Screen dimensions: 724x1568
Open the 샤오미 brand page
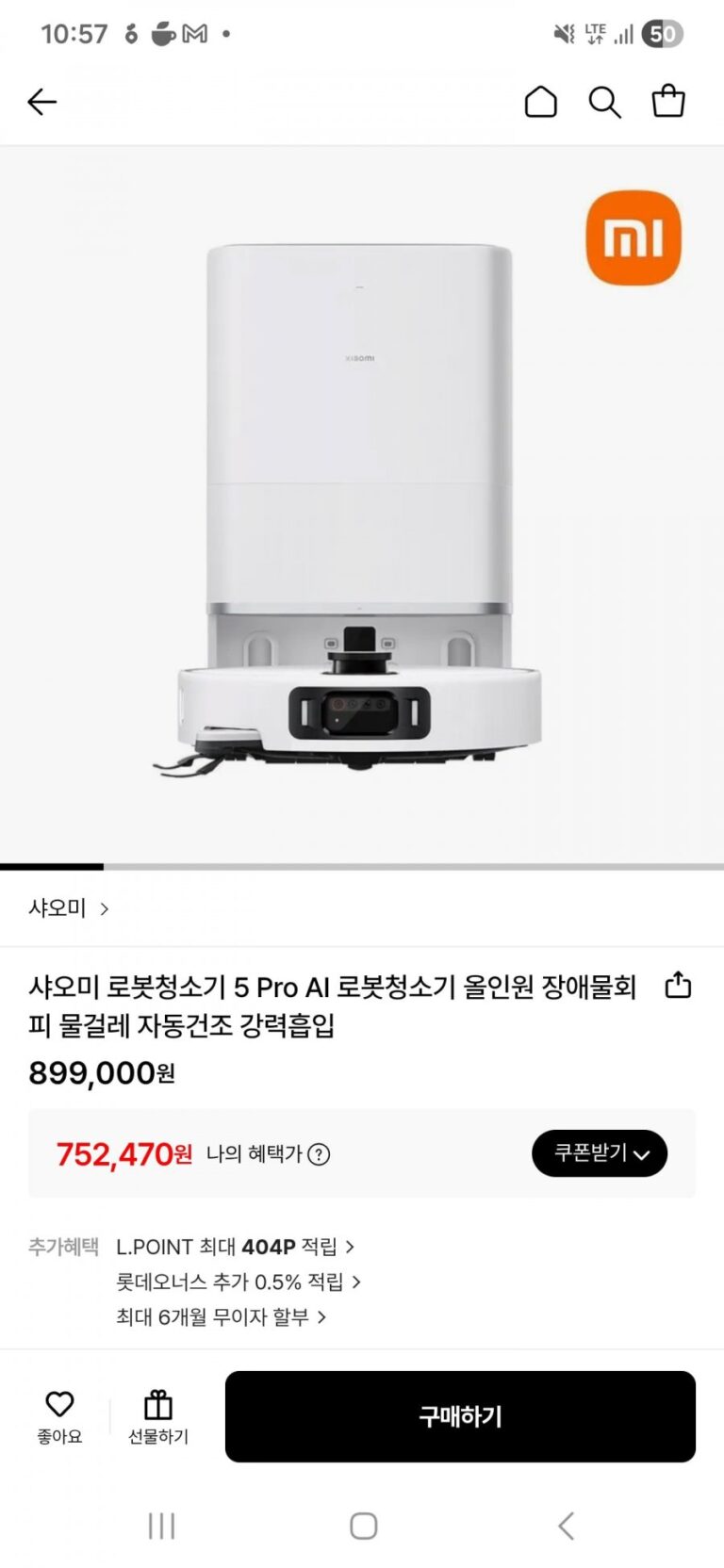point(69,908)
